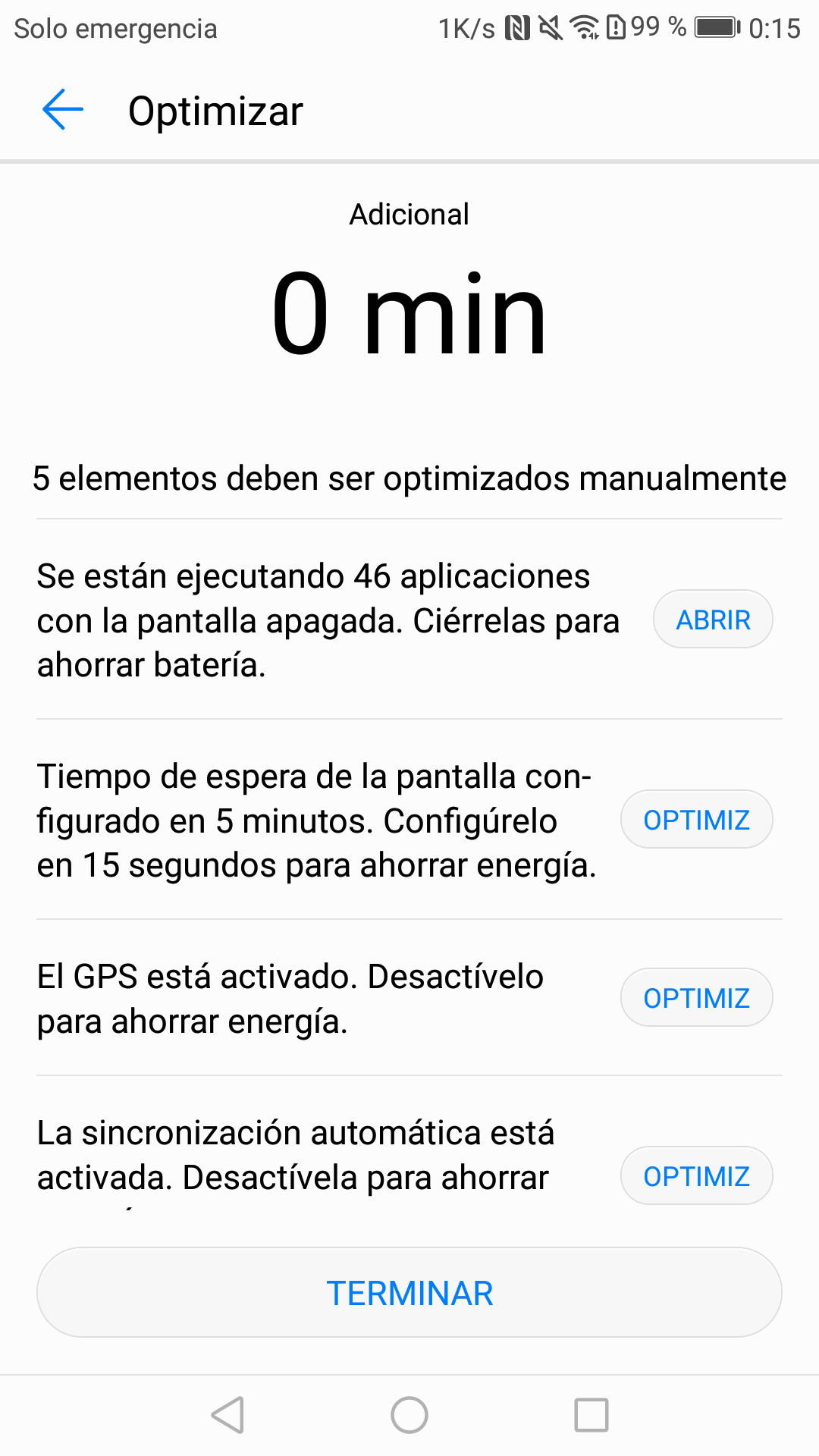Open the recent apps overview
This screenshot has height=1456, width=819.
pyautogui.click(x=591, y=1415)
